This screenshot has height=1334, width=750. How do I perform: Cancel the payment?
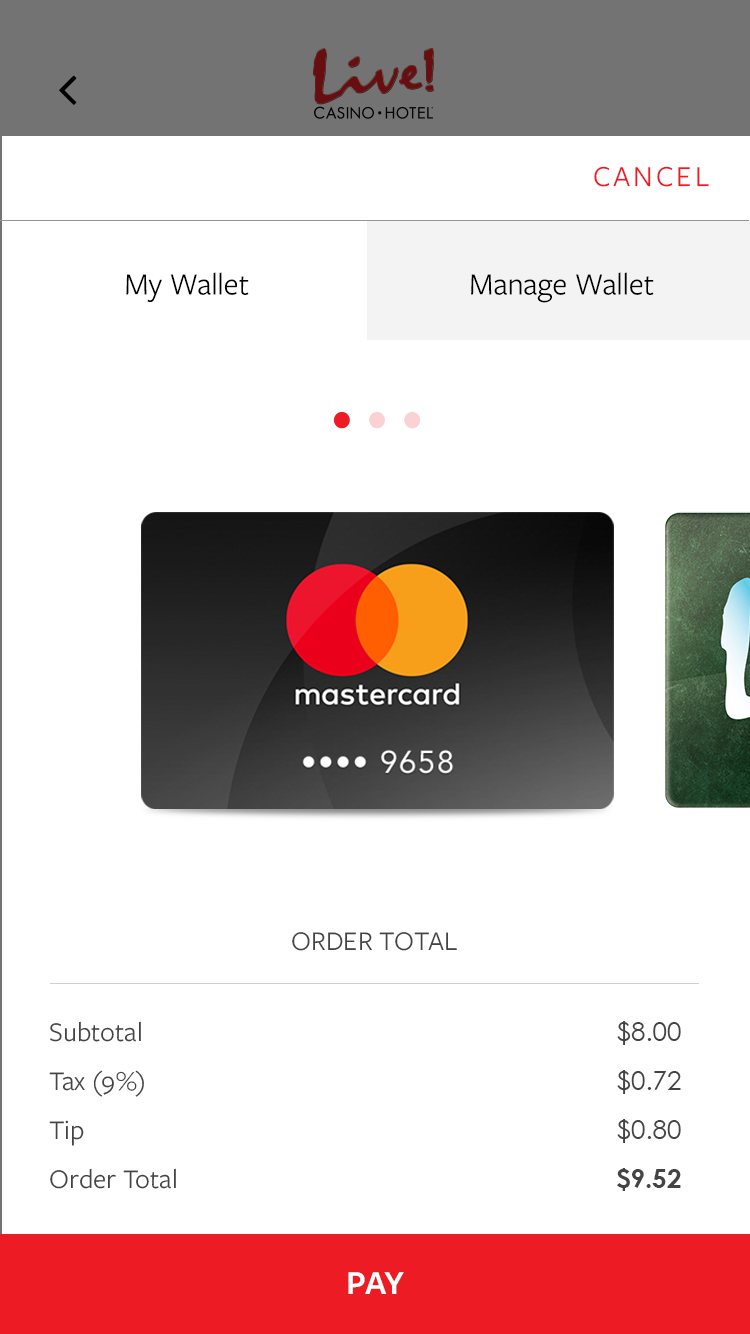tap(651, 177)
